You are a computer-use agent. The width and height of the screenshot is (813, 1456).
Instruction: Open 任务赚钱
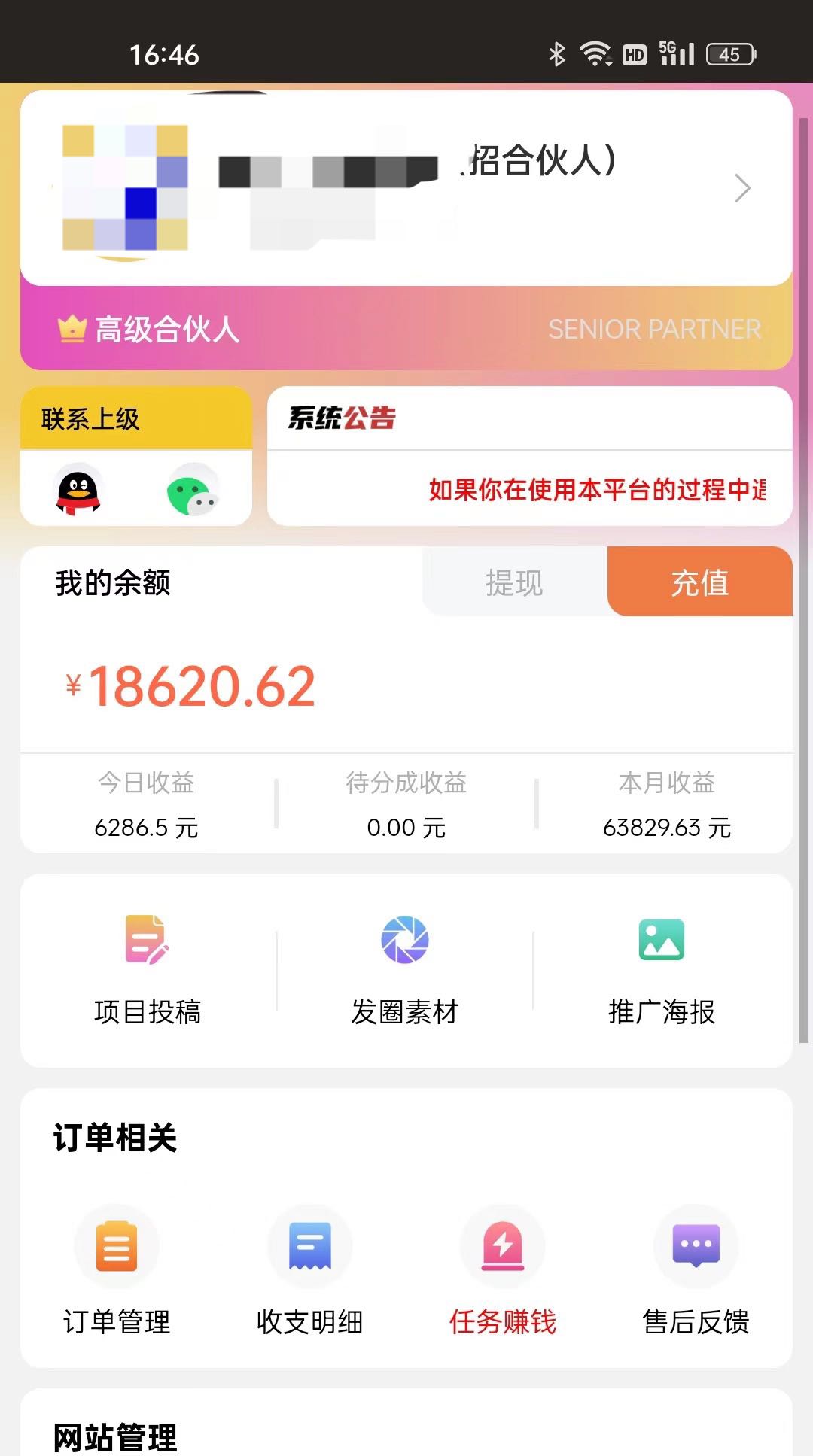pos(503,1272)
